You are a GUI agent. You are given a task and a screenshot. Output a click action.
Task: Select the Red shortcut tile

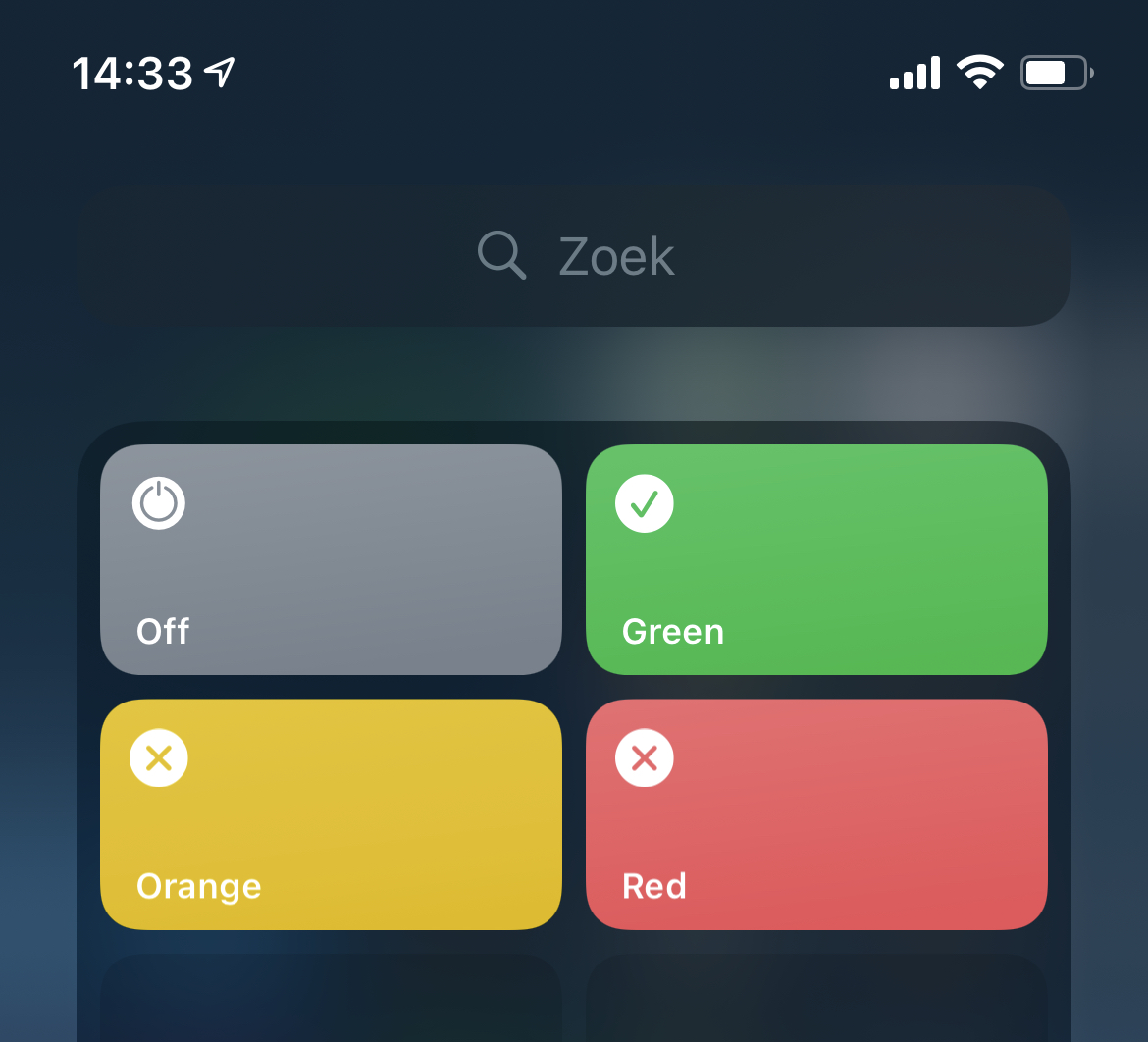pyautogui.click(x=816, y=814)
